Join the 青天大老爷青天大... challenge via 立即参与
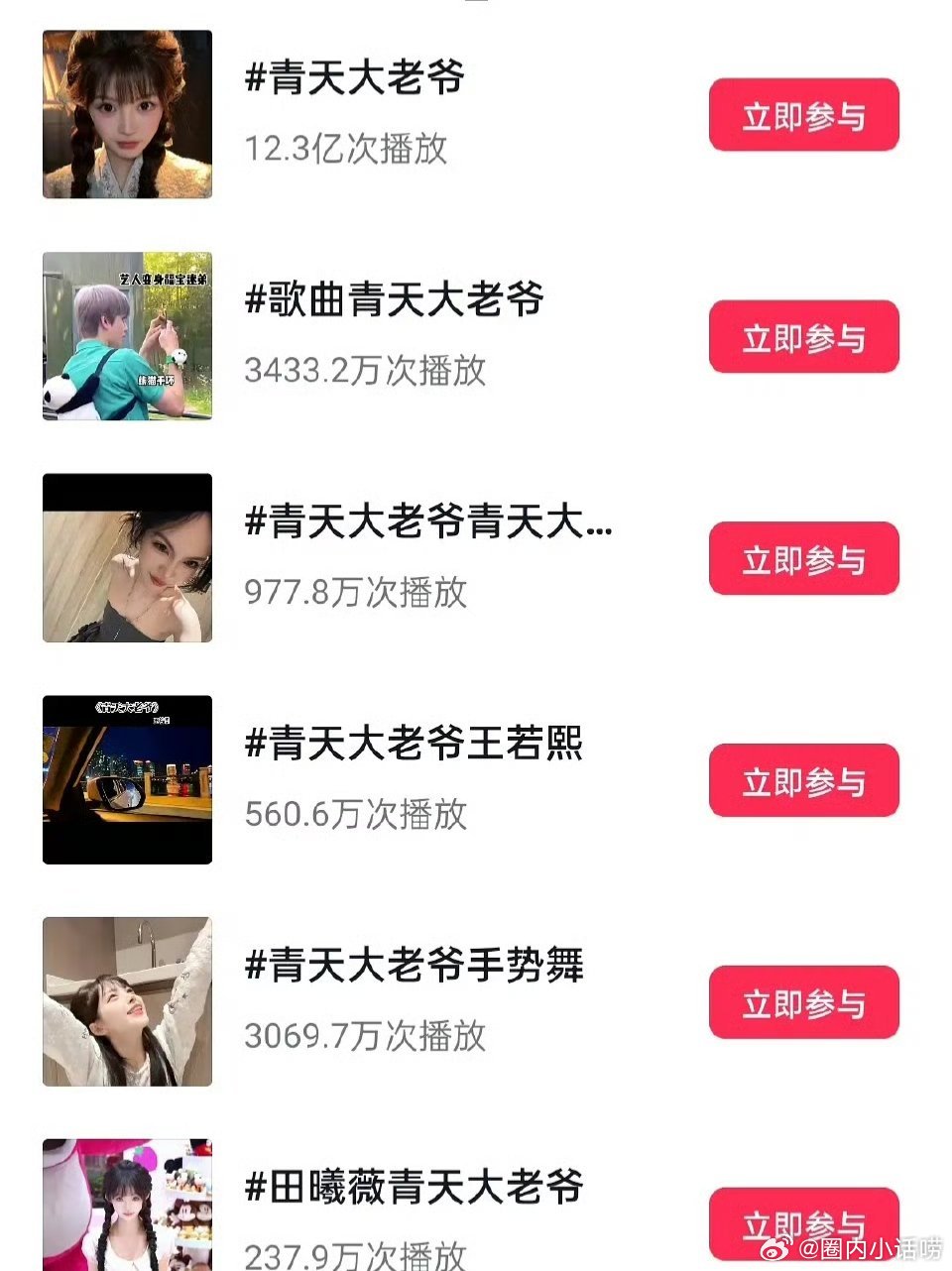 [803, 559]
